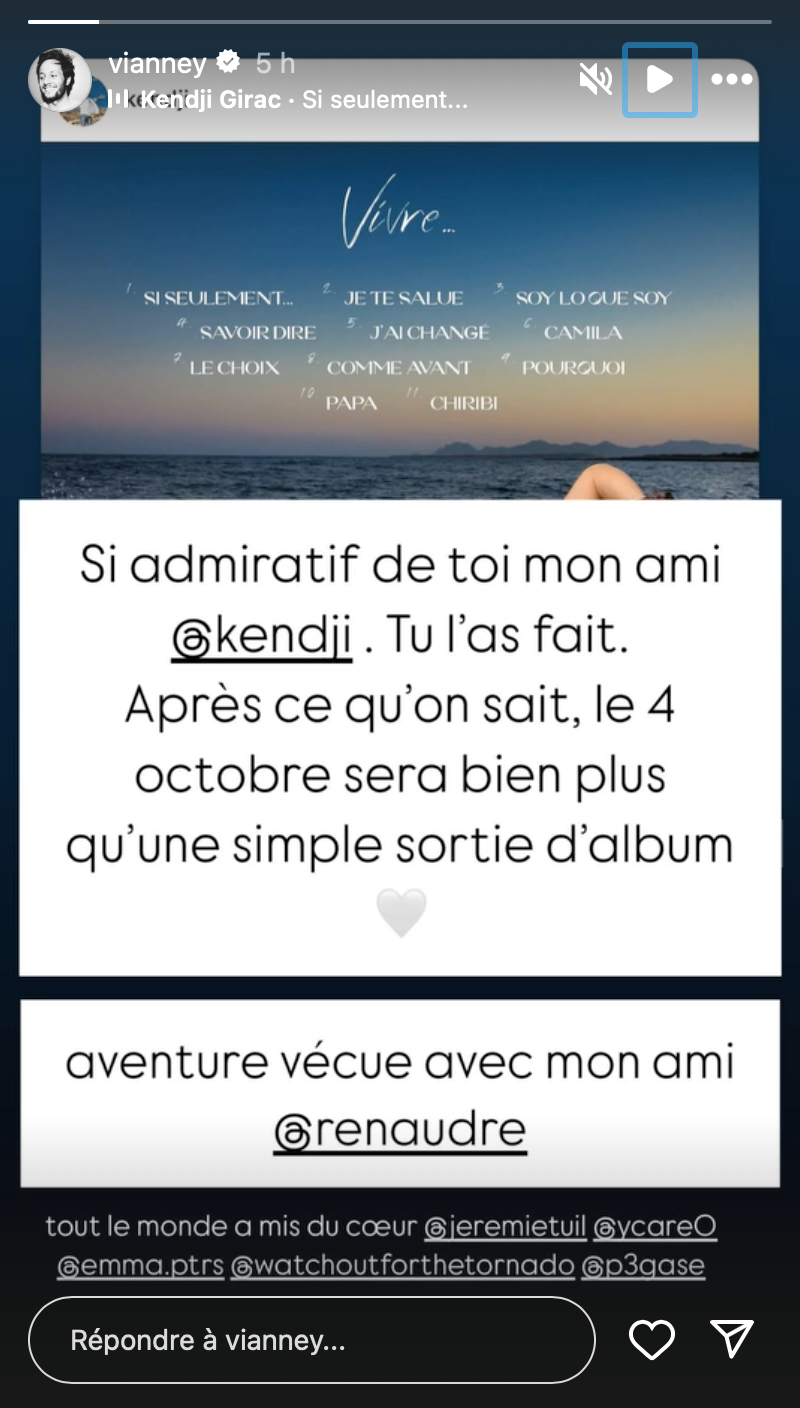Image resolution: width=800 pixels, height=1408 pixels.
Task: Focus the Répondre à vianney reply field
Action: point(311,1341)
